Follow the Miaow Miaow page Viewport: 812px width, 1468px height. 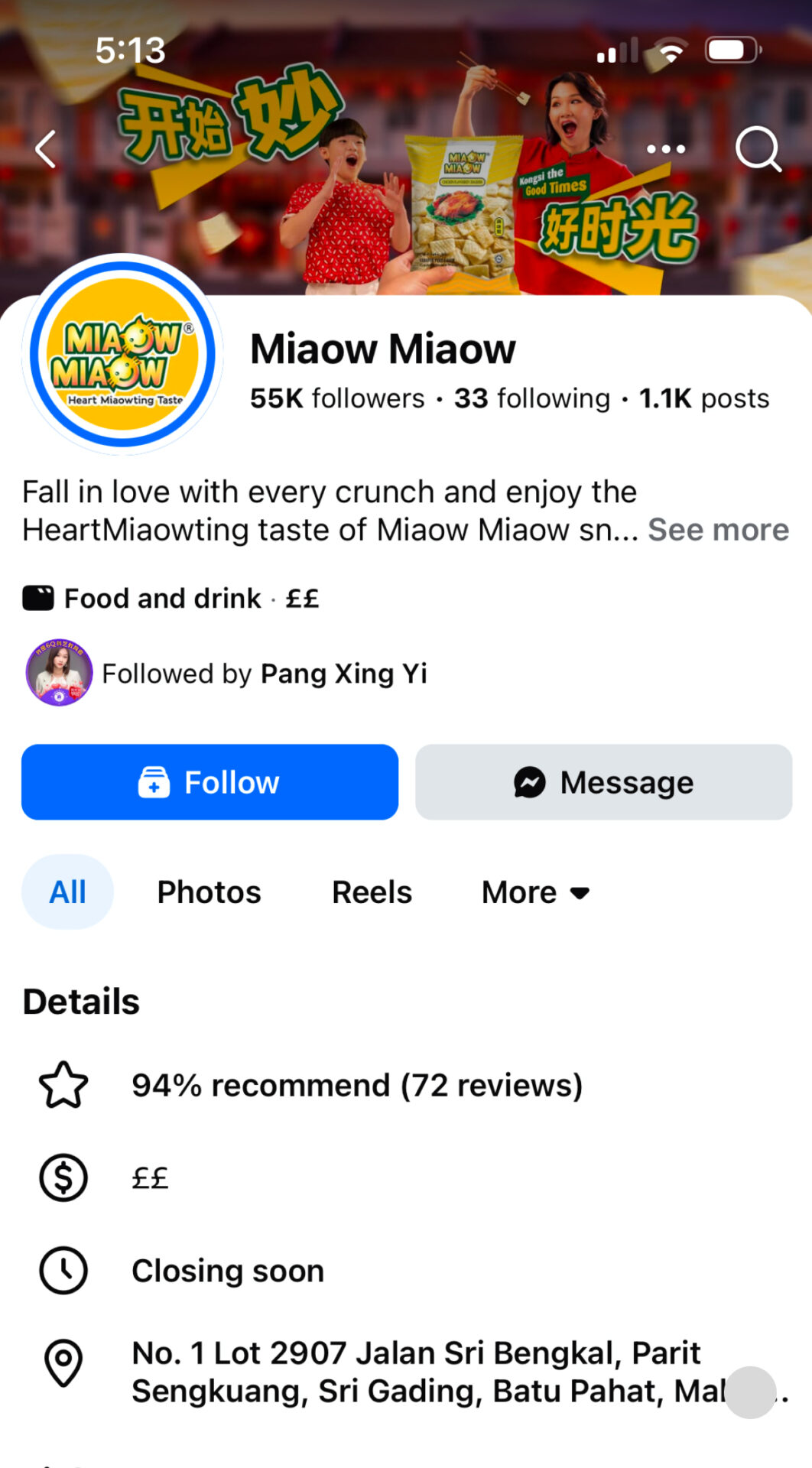(x=209, y=782)
